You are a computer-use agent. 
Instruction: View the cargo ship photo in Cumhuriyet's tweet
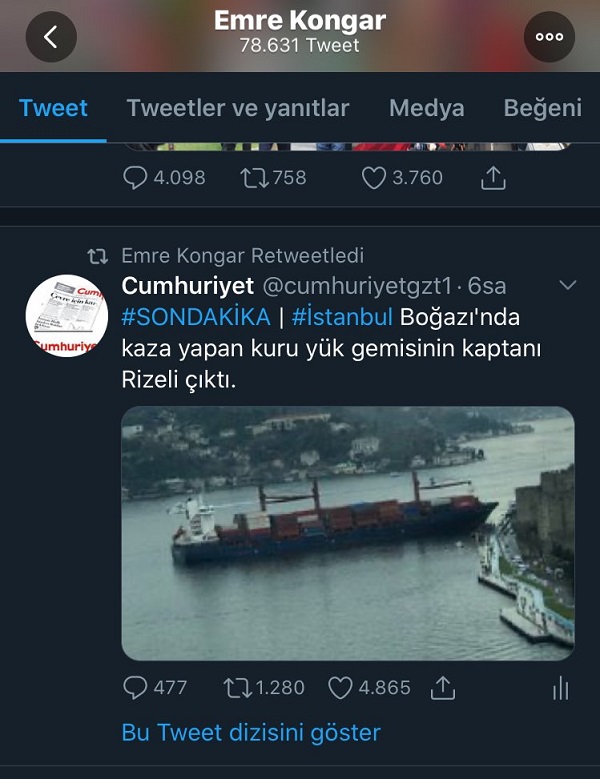coord(347,532)
